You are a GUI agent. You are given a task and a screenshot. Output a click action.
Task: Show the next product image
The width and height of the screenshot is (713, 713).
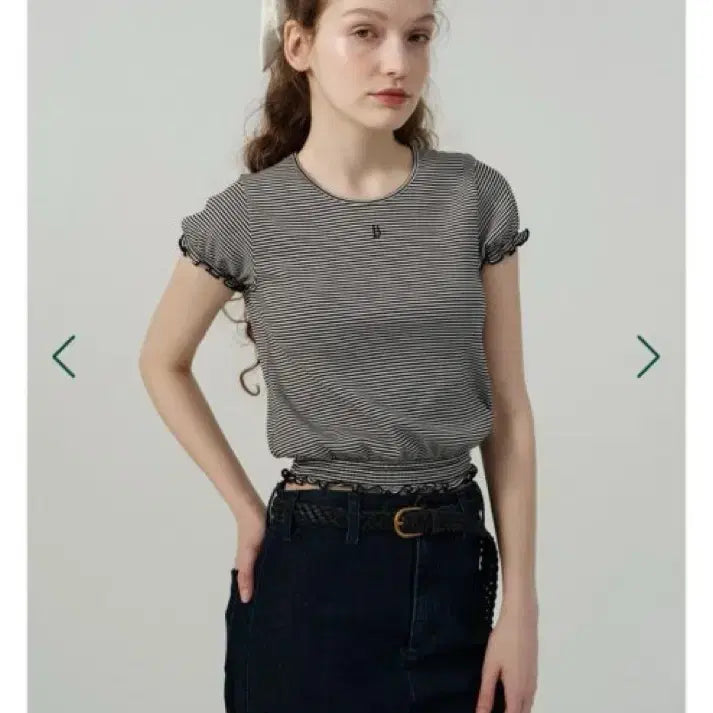click(648, 356)
